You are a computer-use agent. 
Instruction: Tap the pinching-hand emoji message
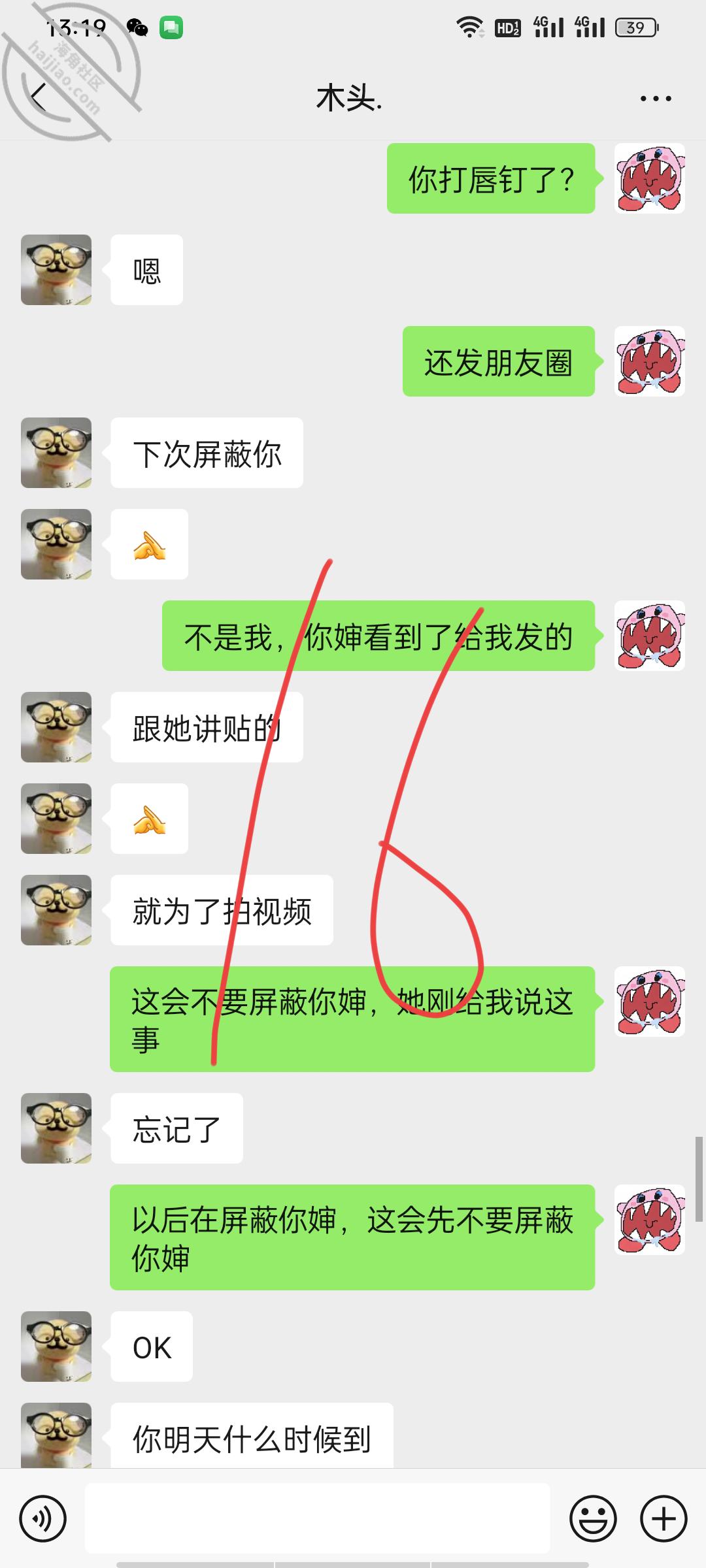pyautogui.click(x=149, y=544)
